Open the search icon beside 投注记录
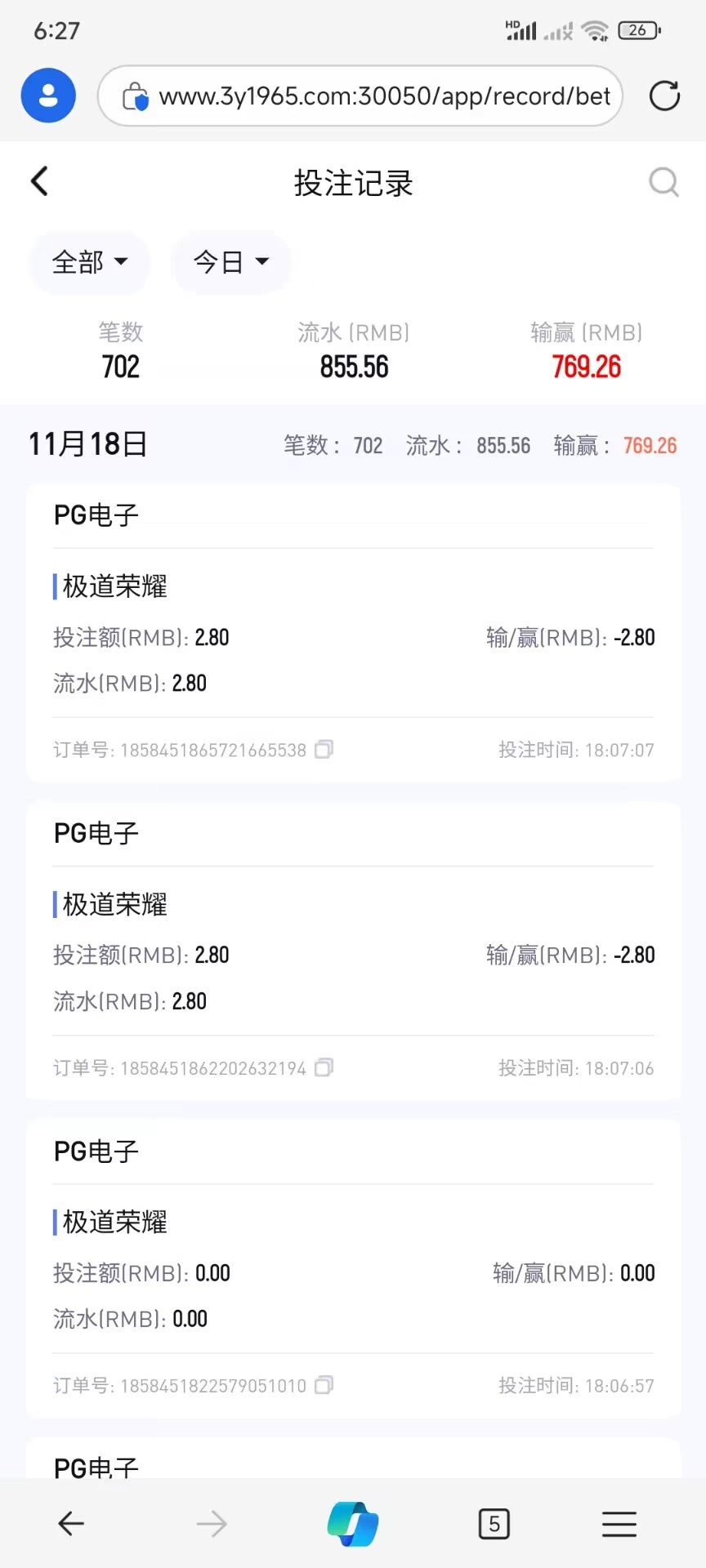The width and height of the screenshot is (706, 1568). (x=664, y=182)
